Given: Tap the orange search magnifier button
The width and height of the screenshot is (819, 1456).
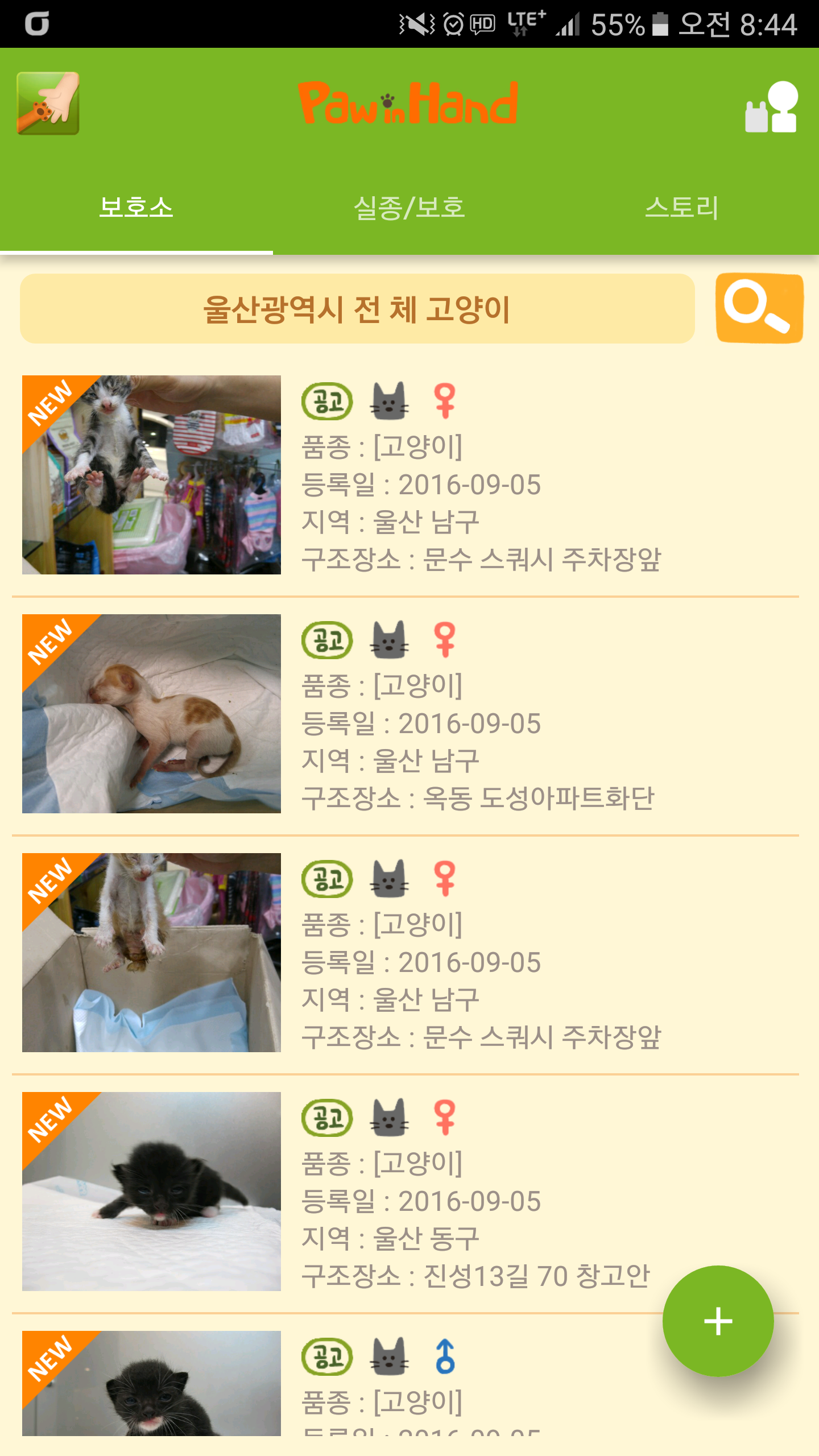Looking at the screenshot, I should click(x=759, y=308).
